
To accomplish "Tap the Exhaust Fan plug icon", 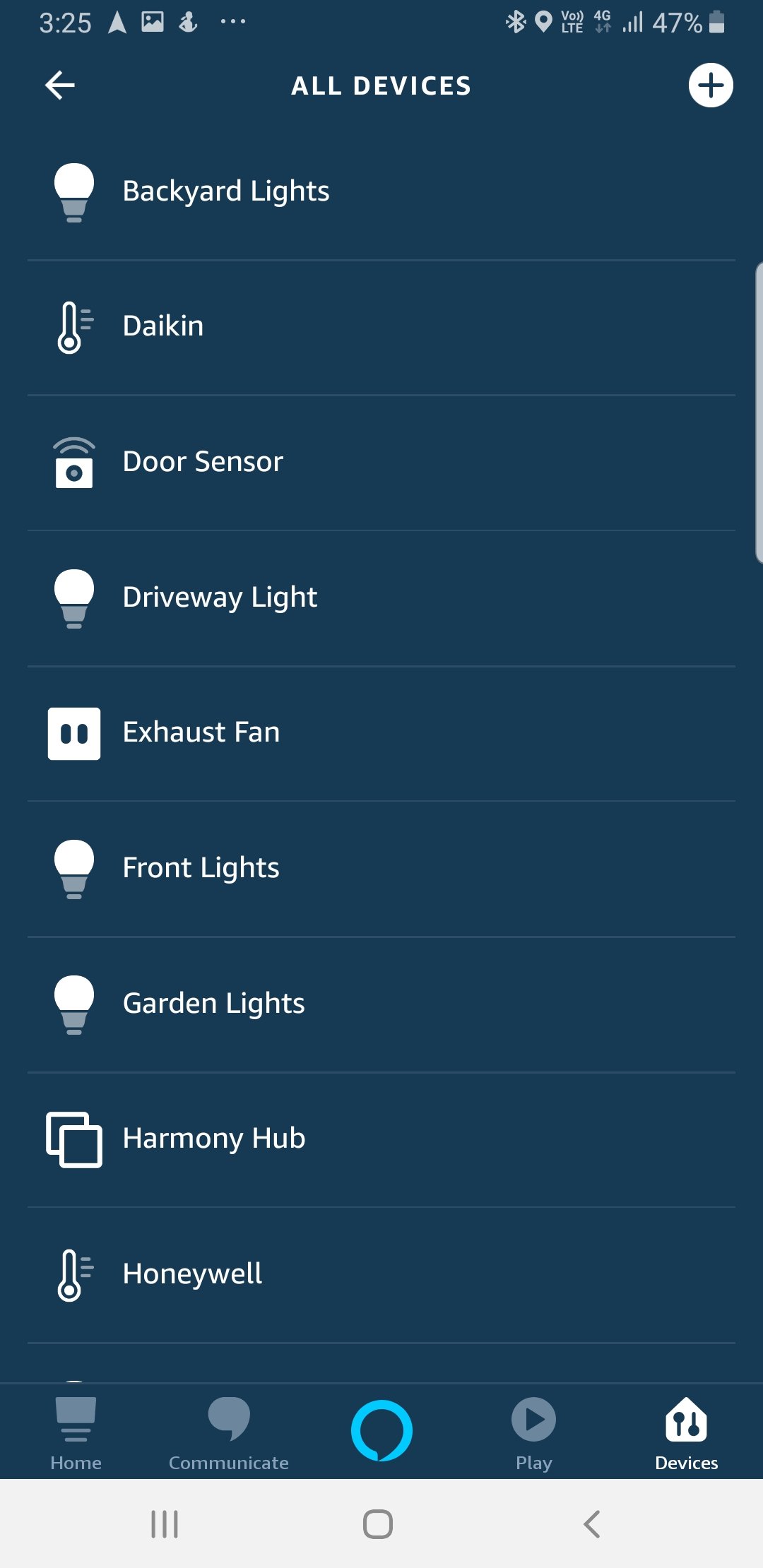I will click(x=74, y=732).
